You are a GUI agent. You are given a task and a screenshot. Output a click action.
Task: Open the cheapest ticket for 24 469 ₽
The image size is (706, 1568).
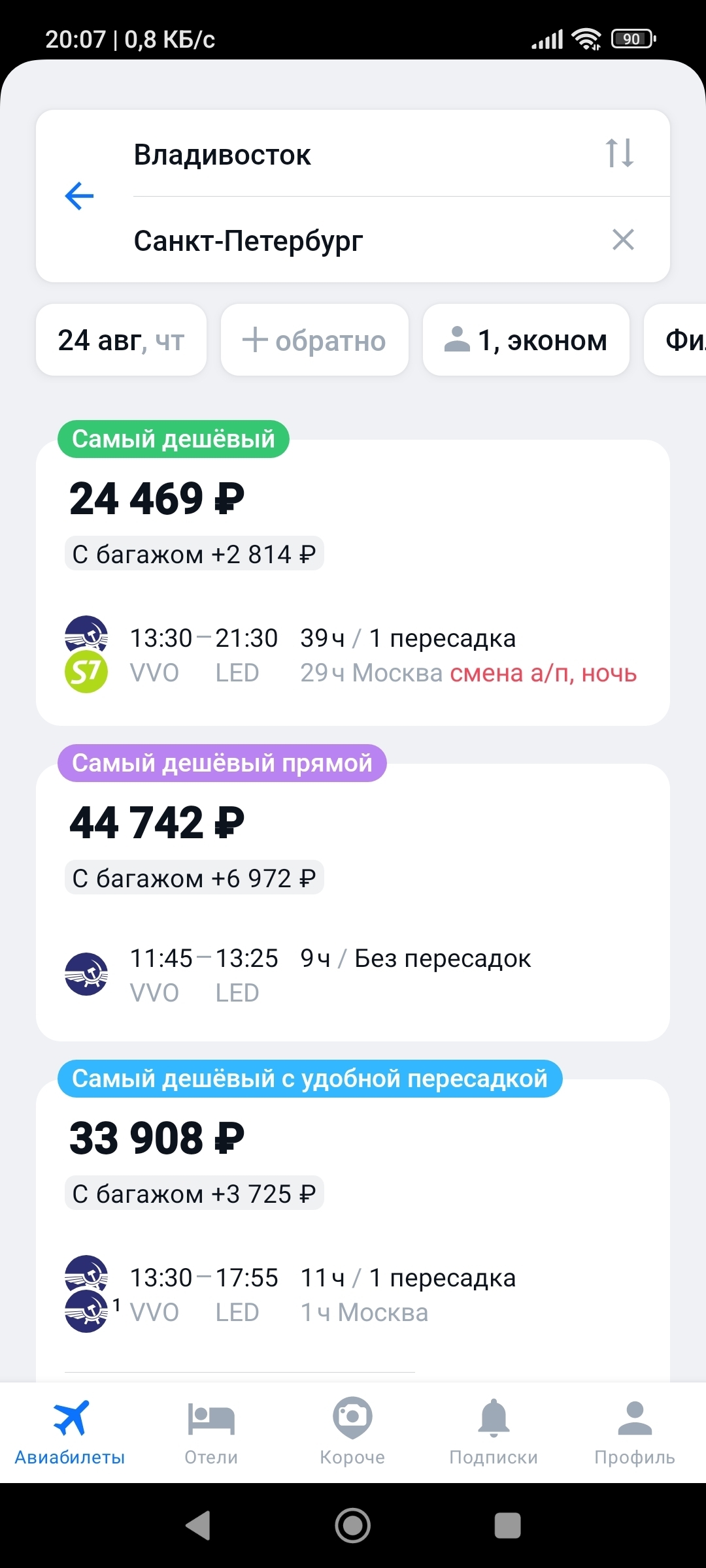tap(353, 581)
